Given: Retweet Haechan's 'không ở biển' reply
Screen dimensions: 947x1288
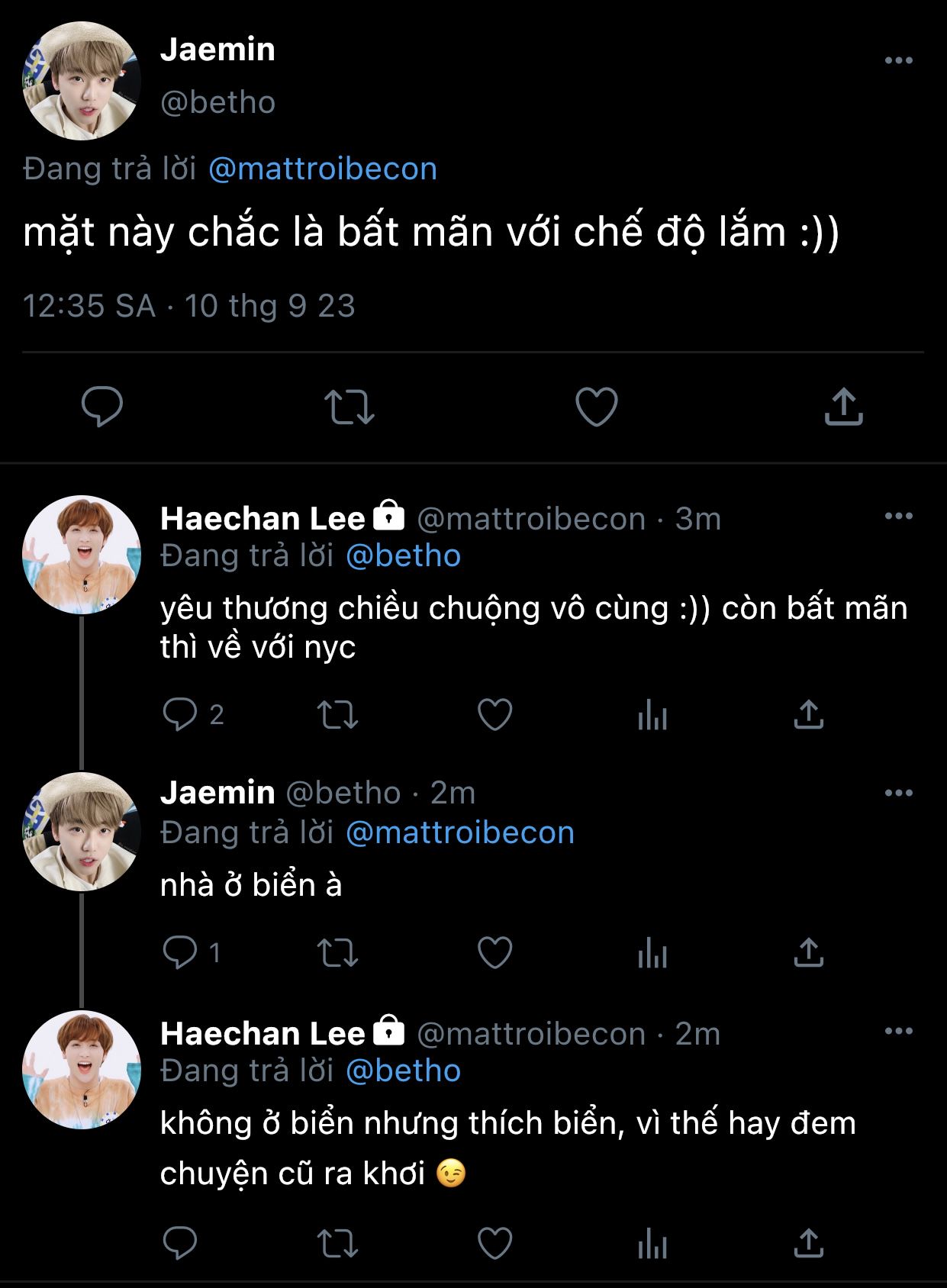Looking at the screenshot, I should click(337, 1243).
